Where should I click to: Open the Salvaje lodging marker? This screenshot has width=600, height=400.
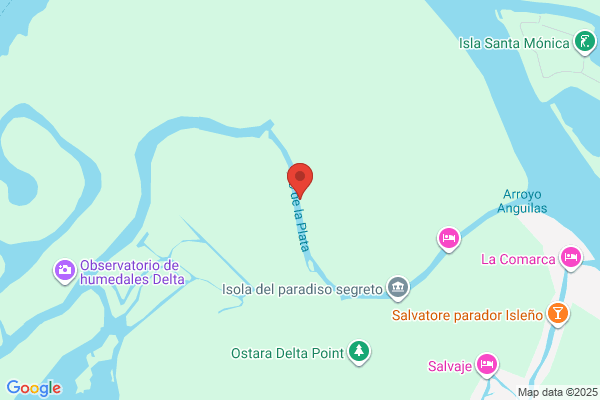486,365
